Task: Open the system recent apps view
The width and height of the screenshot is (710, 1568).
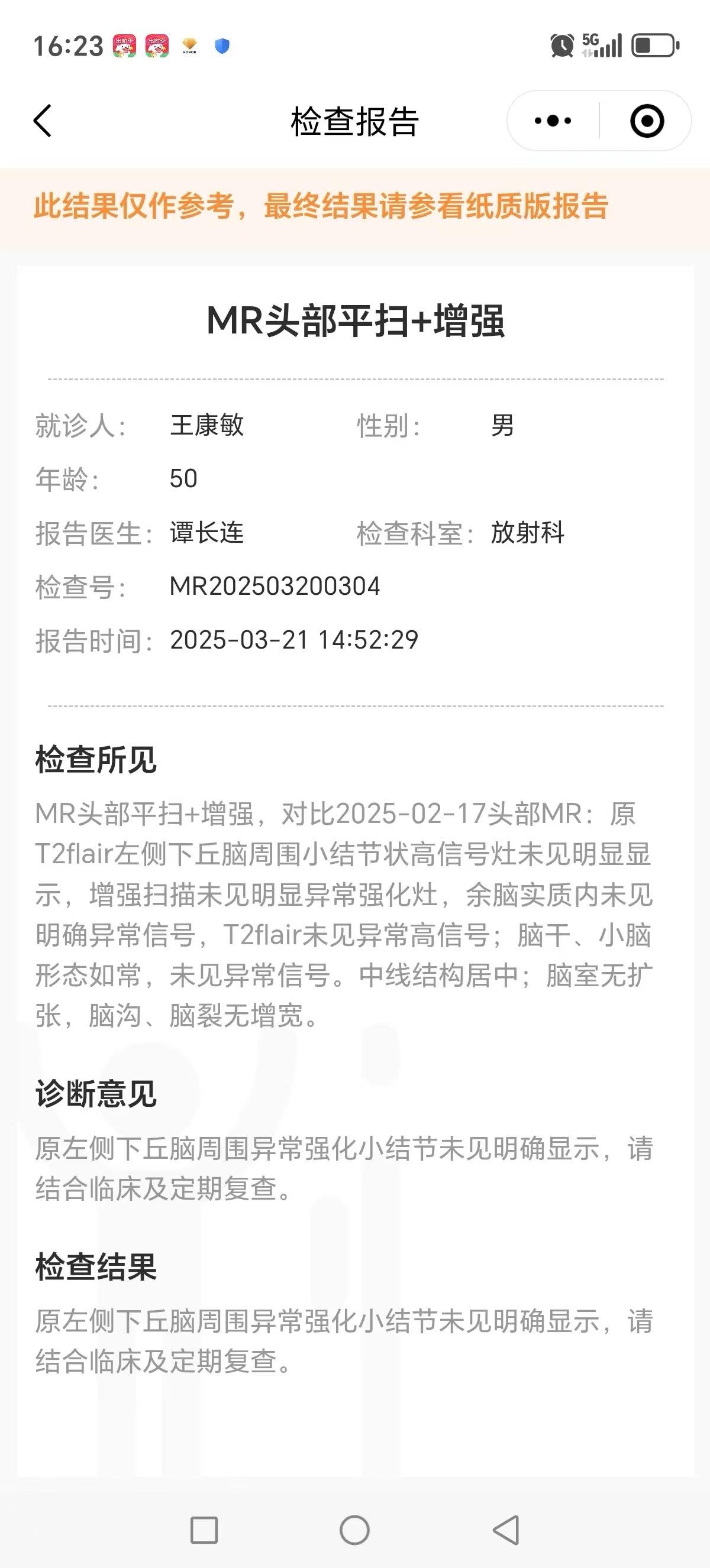Action: [x=204, y=1530]
